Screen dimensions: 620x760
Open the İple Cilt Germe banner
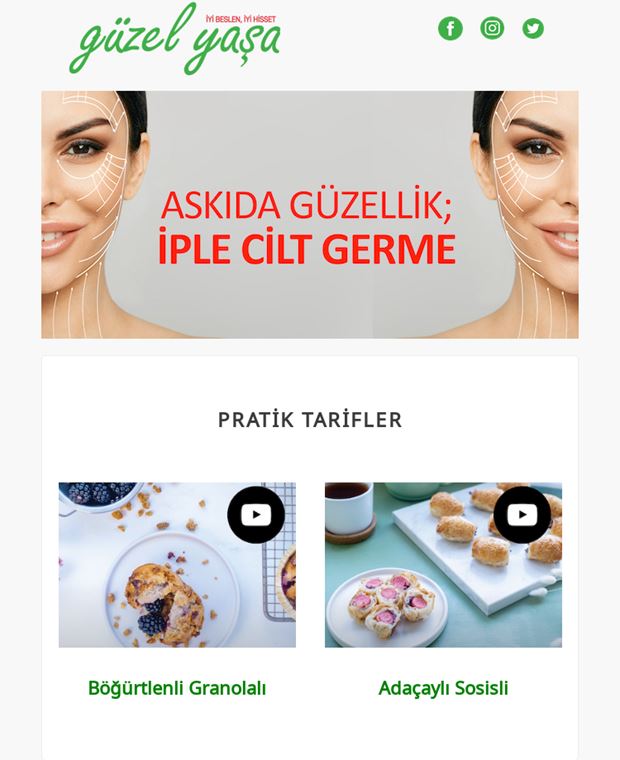(309, 215)
